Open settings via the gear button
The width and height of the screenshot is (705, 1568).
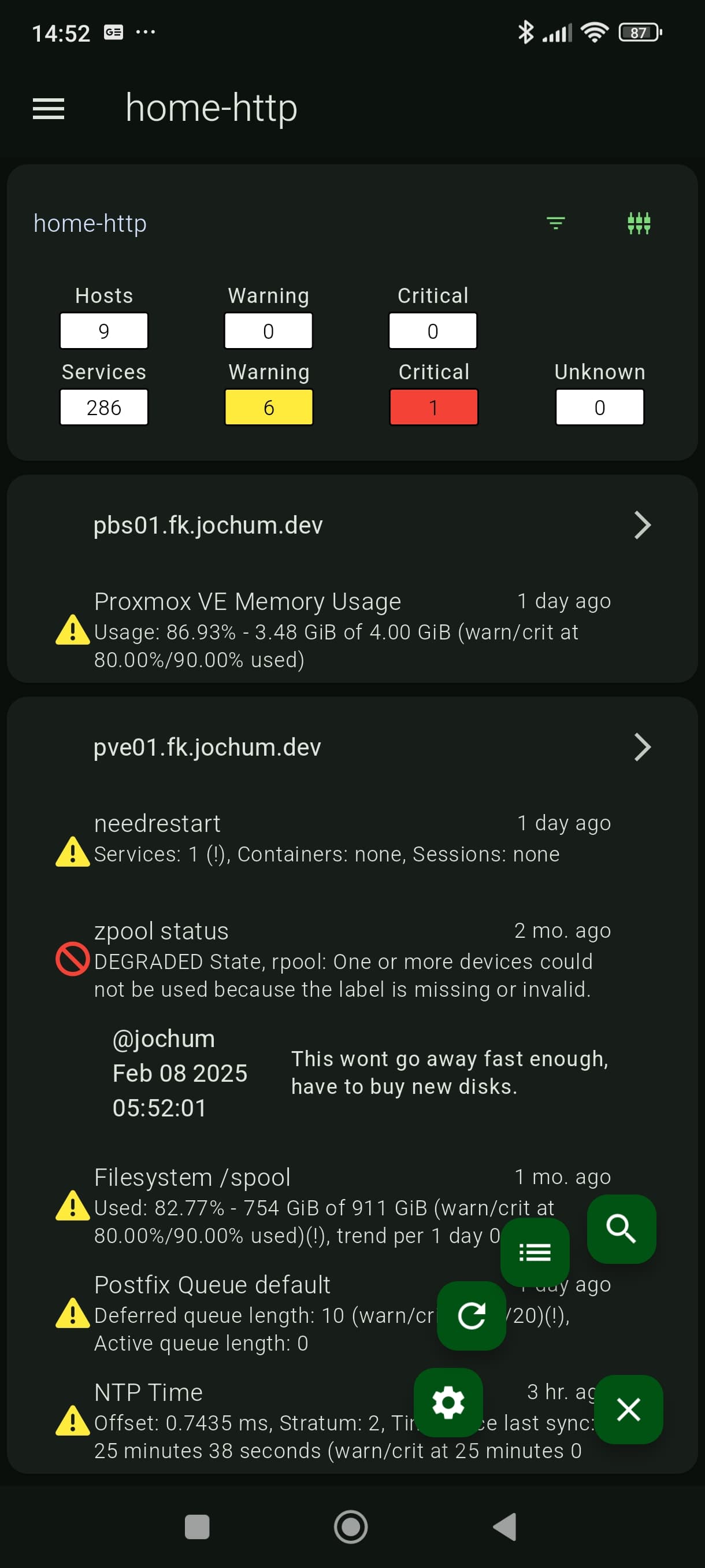pyautogui.click(x=448, y=1403)
